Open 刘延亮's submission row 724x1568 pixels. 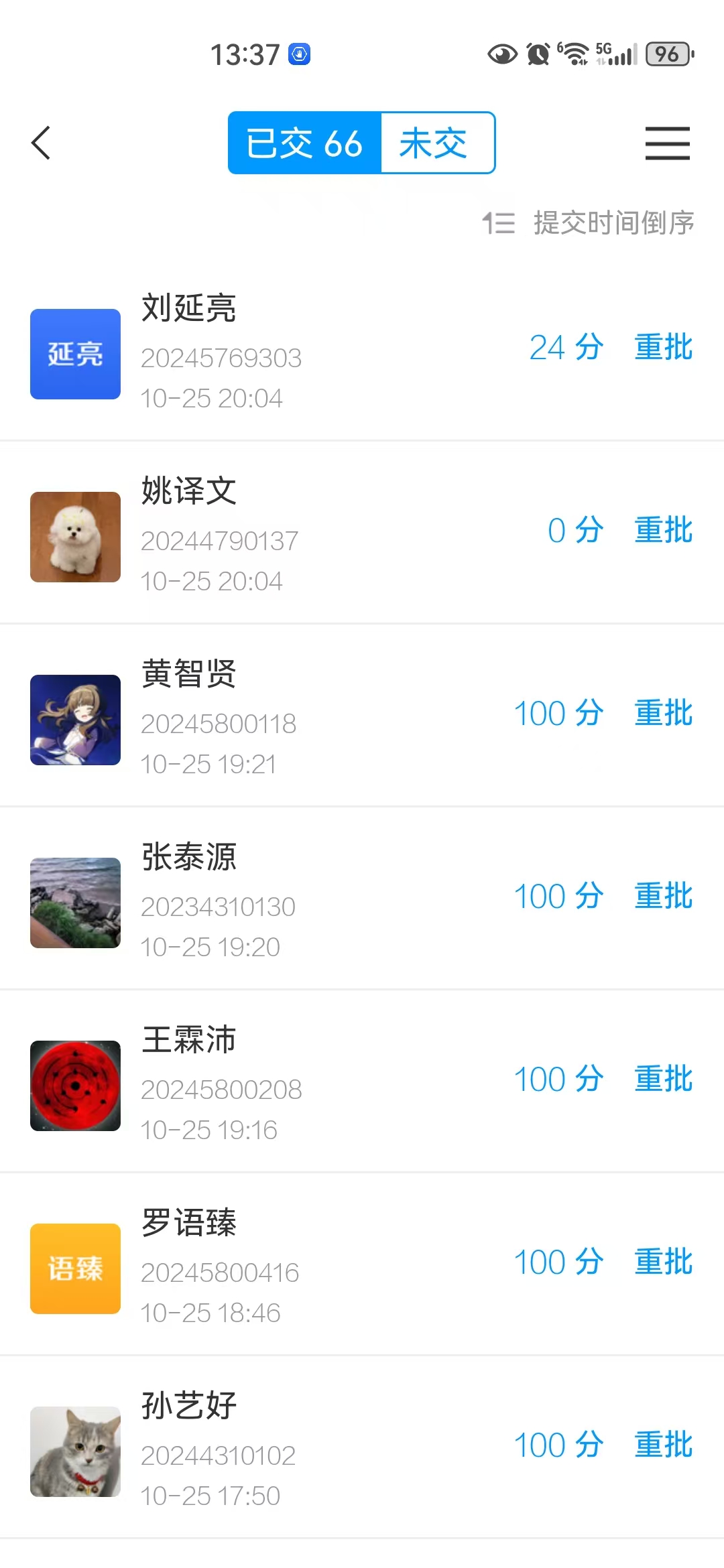pyautogui.click(x=268, y=353)
